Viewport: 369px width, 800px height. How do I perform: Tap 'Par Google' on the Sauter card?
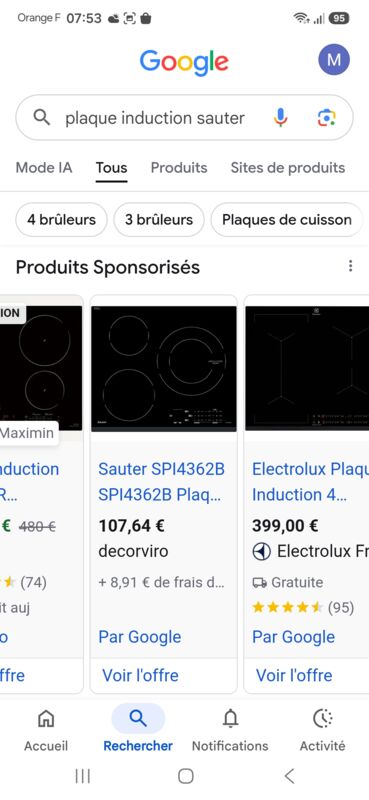(x=140, y=637)
